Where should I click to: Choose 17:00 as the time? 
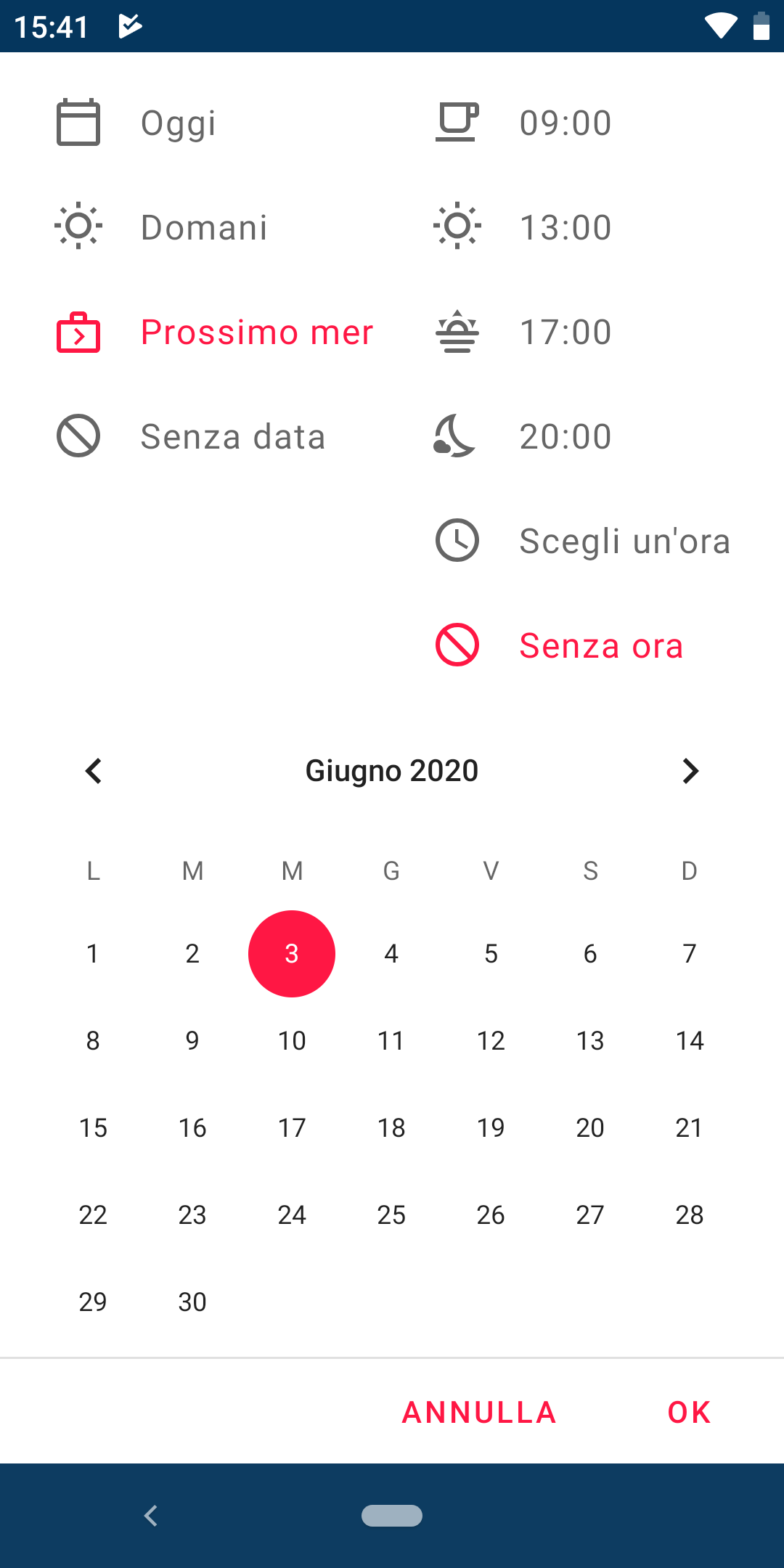(x=581, y=332)
